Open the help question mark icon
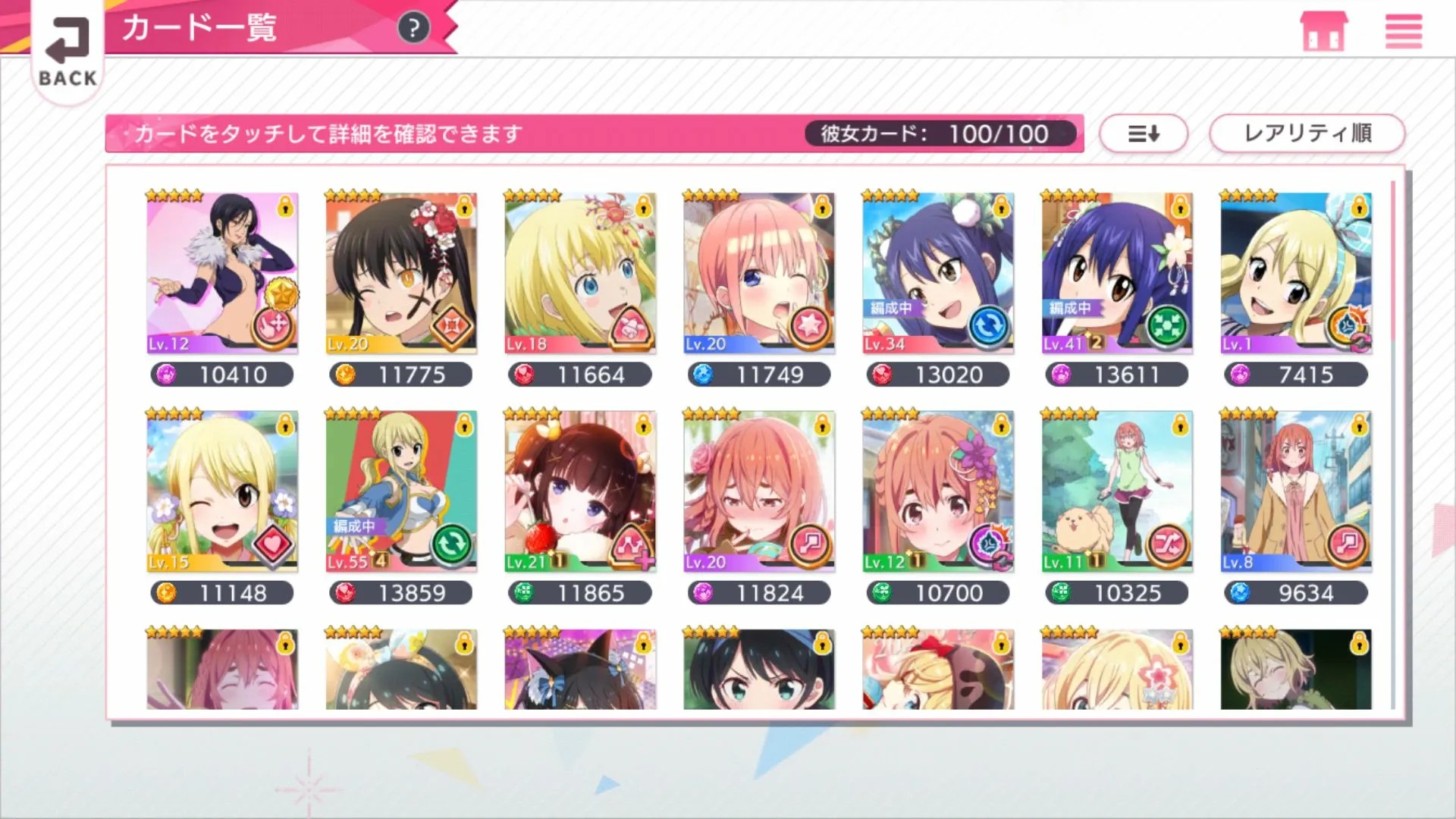This screenshot has width=1456, height=819. [413, 28]
